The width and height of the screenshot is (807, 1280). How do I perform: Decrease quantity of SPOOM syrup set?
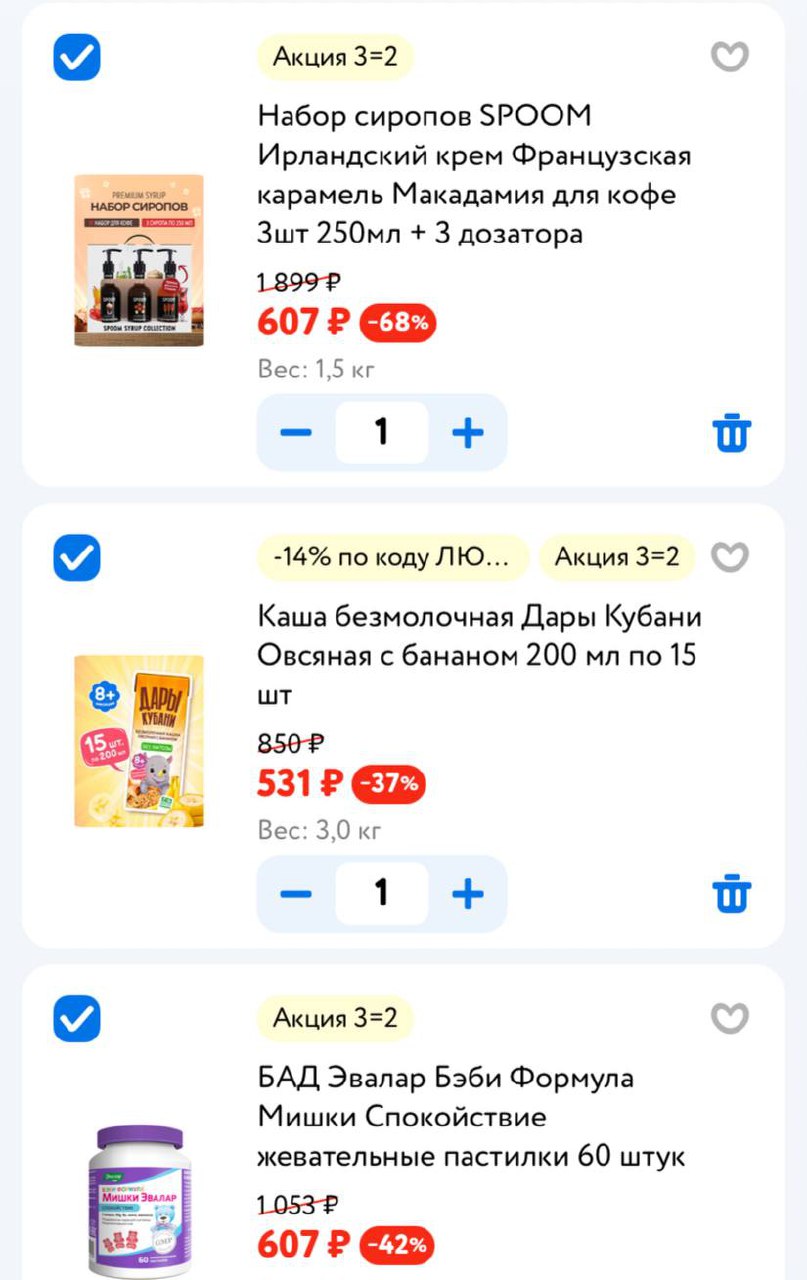(296, 432)
